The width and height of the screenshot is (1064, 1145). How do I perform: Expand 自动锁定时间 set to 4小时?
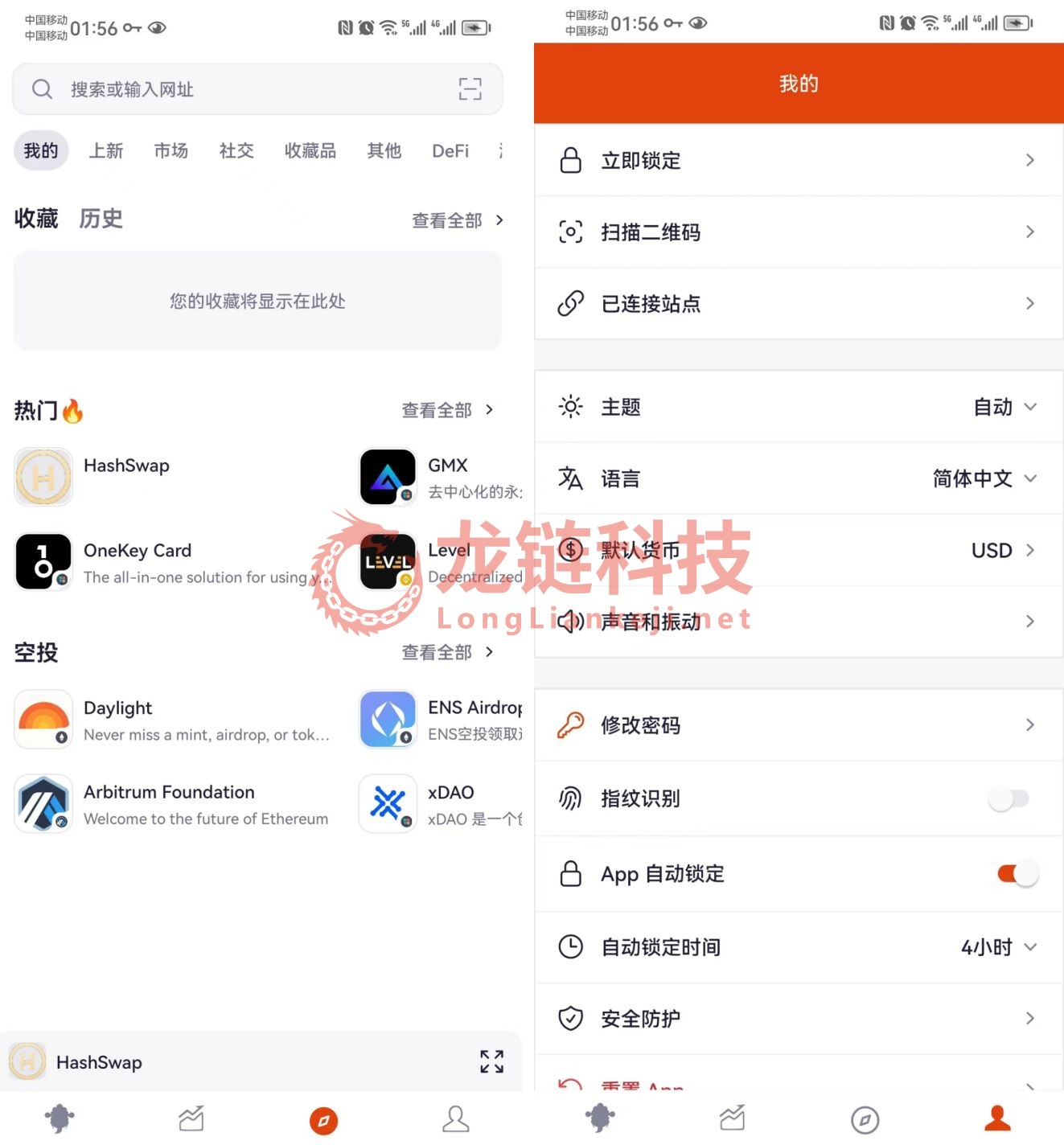click(x=998, y=947)
